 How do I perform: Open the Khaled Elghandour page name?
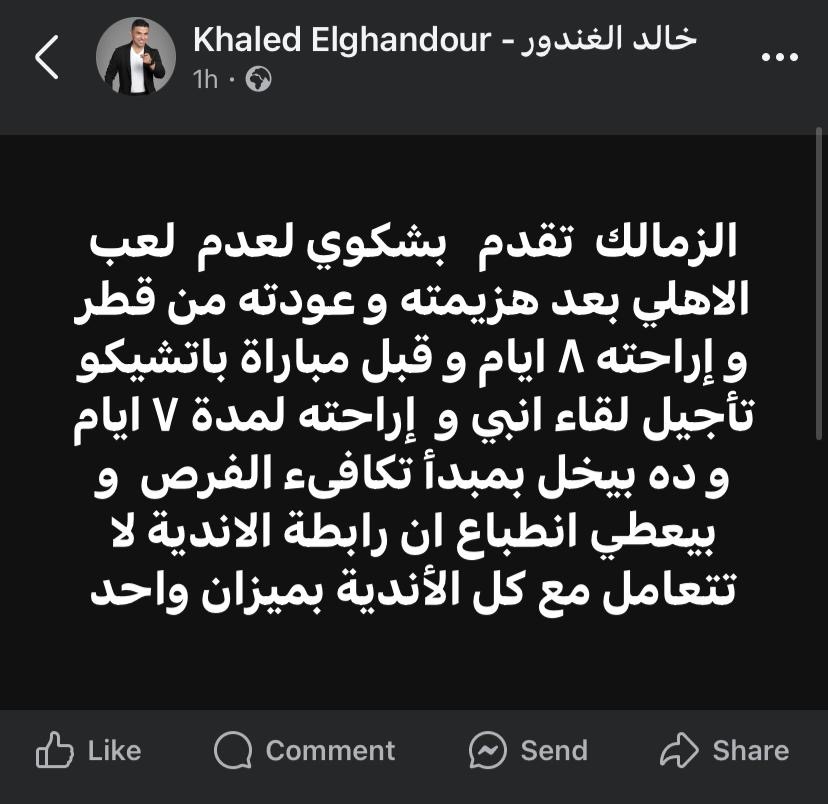[444, 40]
